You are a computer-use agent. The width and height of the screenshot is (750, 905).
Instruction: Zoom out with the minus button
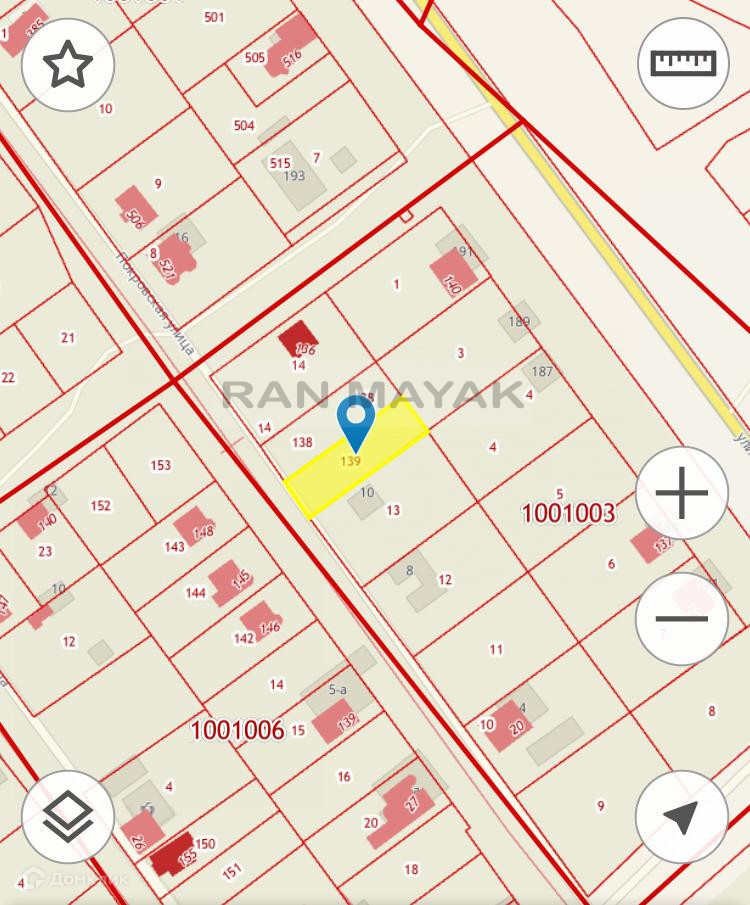coord(682,619)
